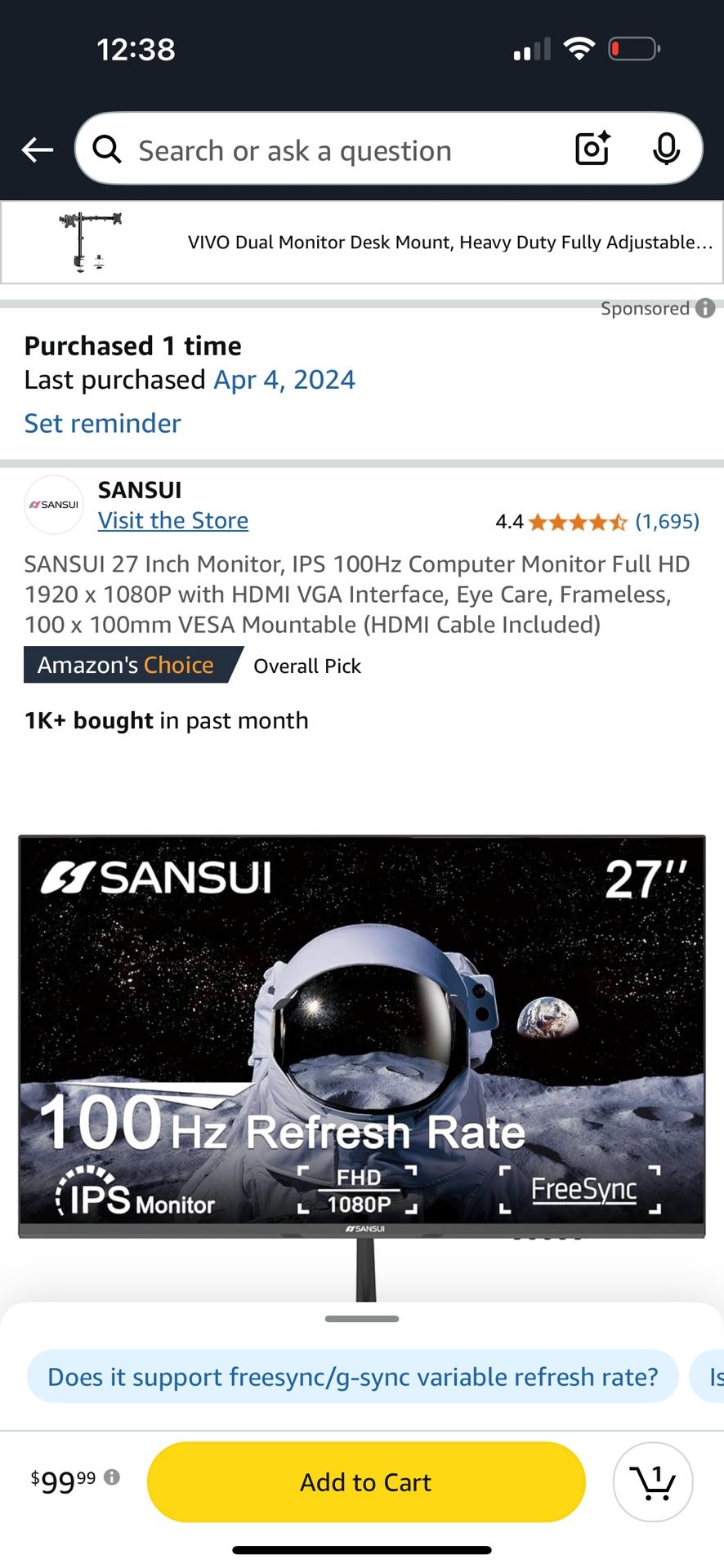Image resolution: width=724 pixels, height=1568 pixels.
Task: Open last purchase from Apr 4, 2024
Action: click(284, 380)
